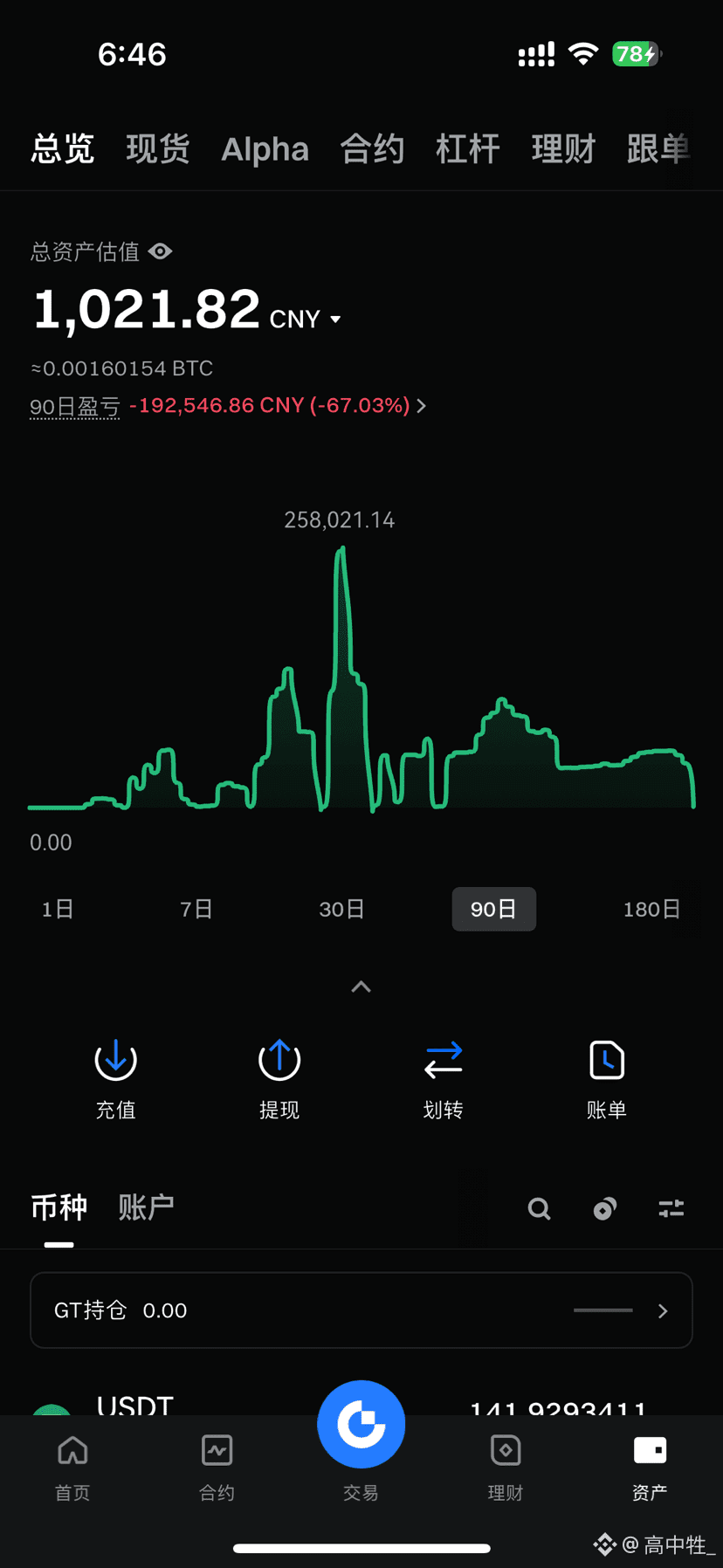Collapse the quick actions panel via chevron
The width and height of the screenshot is (723, 1568).
point(361,987)
